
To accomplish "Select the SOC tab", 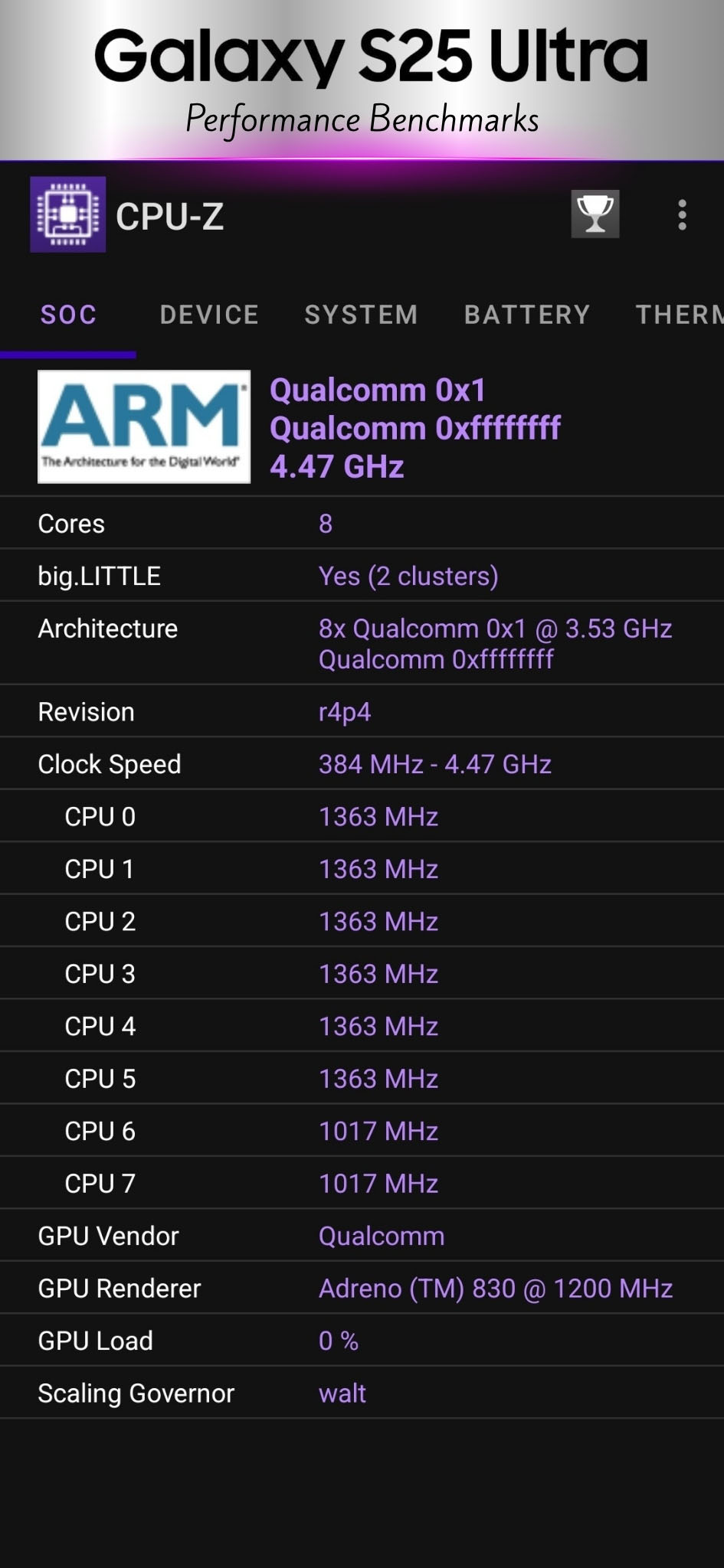I will [68, 315].
